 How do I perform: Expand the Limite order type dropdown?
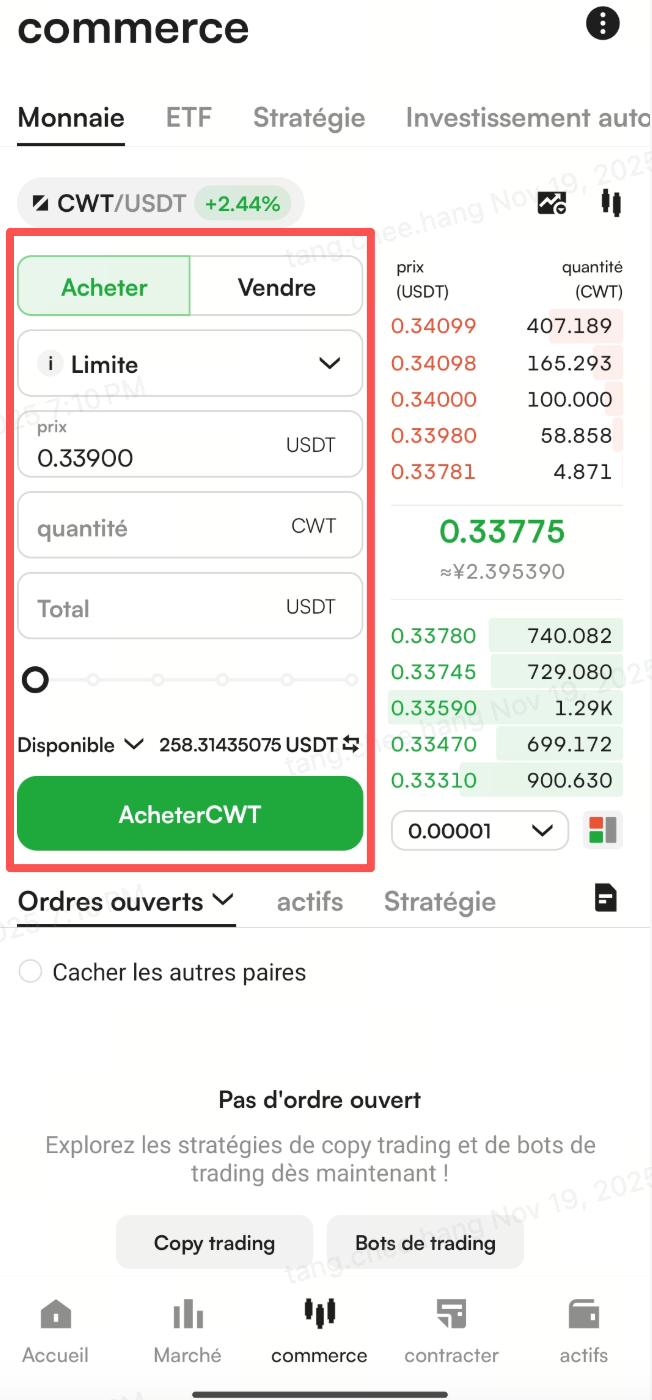[190, 364]
